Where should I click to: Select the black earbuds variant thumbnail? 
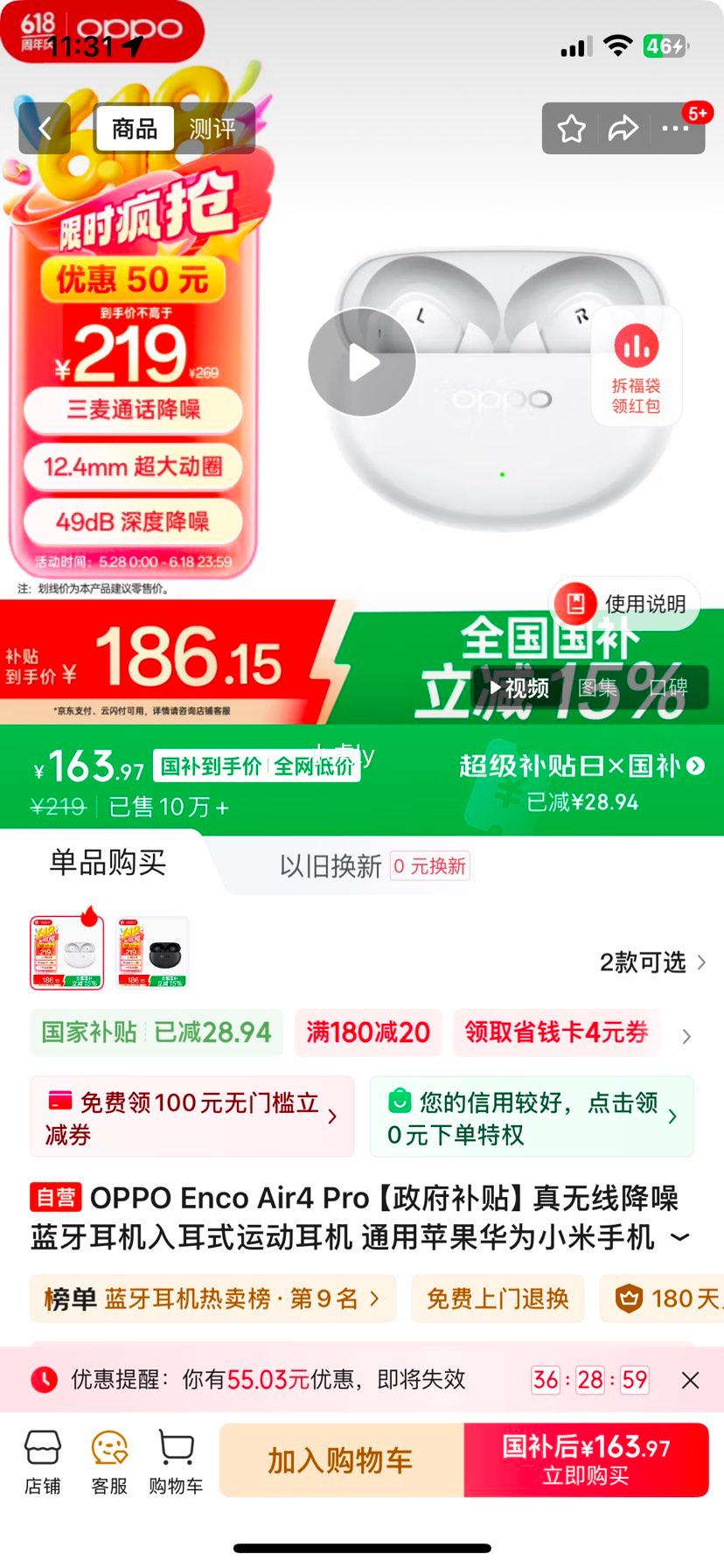[153, 950]
